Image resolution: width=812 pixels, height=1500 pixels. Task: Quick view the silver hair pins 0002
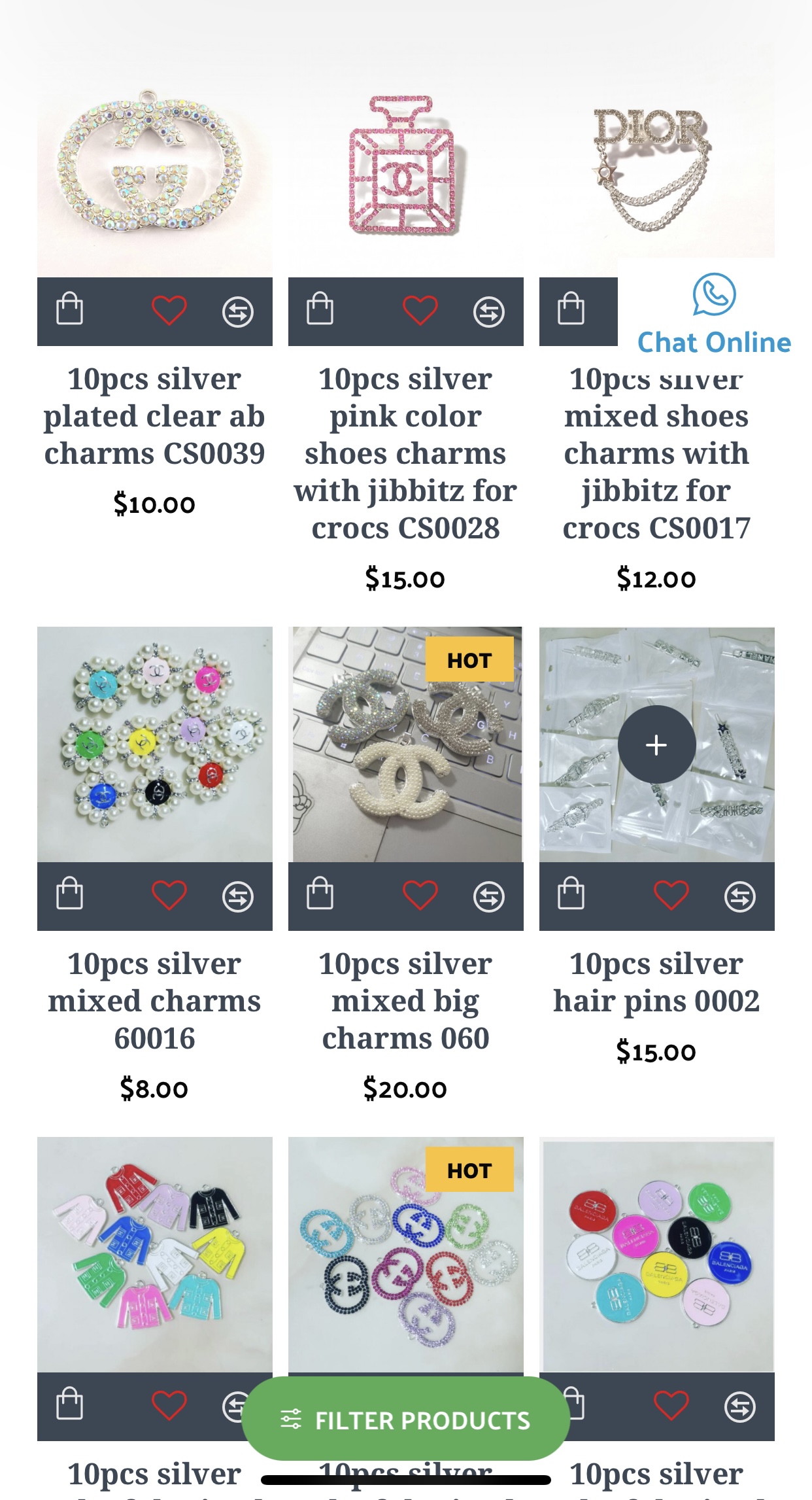656,744
